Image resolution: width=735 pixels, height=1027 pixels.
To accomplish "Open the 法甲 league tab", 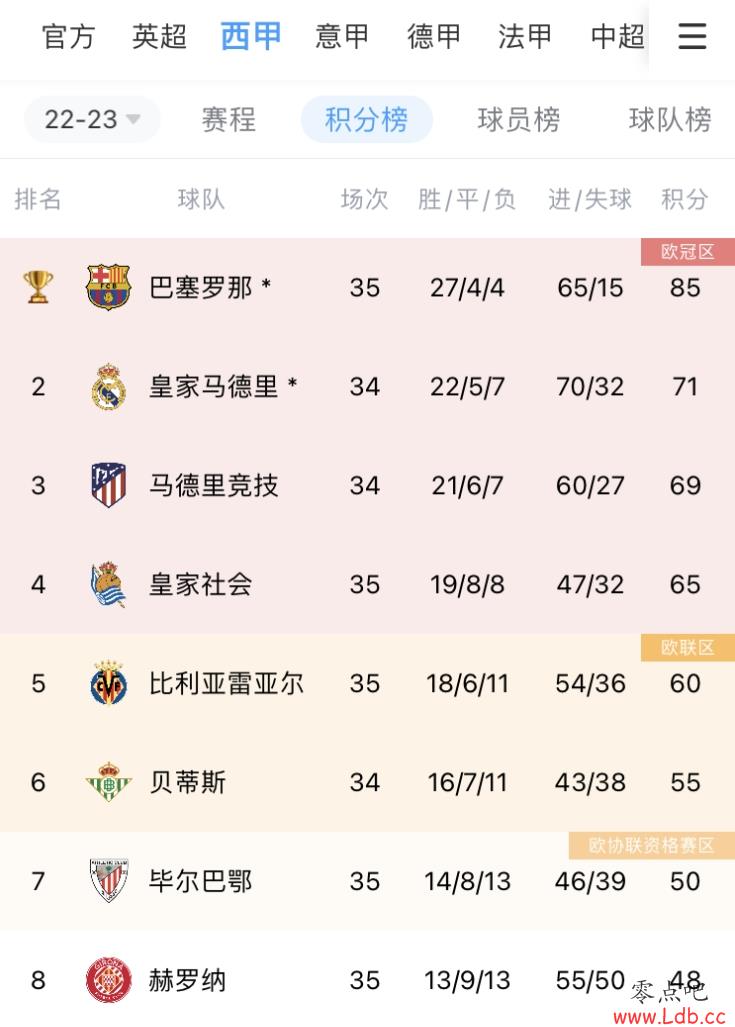I will 525,37.
